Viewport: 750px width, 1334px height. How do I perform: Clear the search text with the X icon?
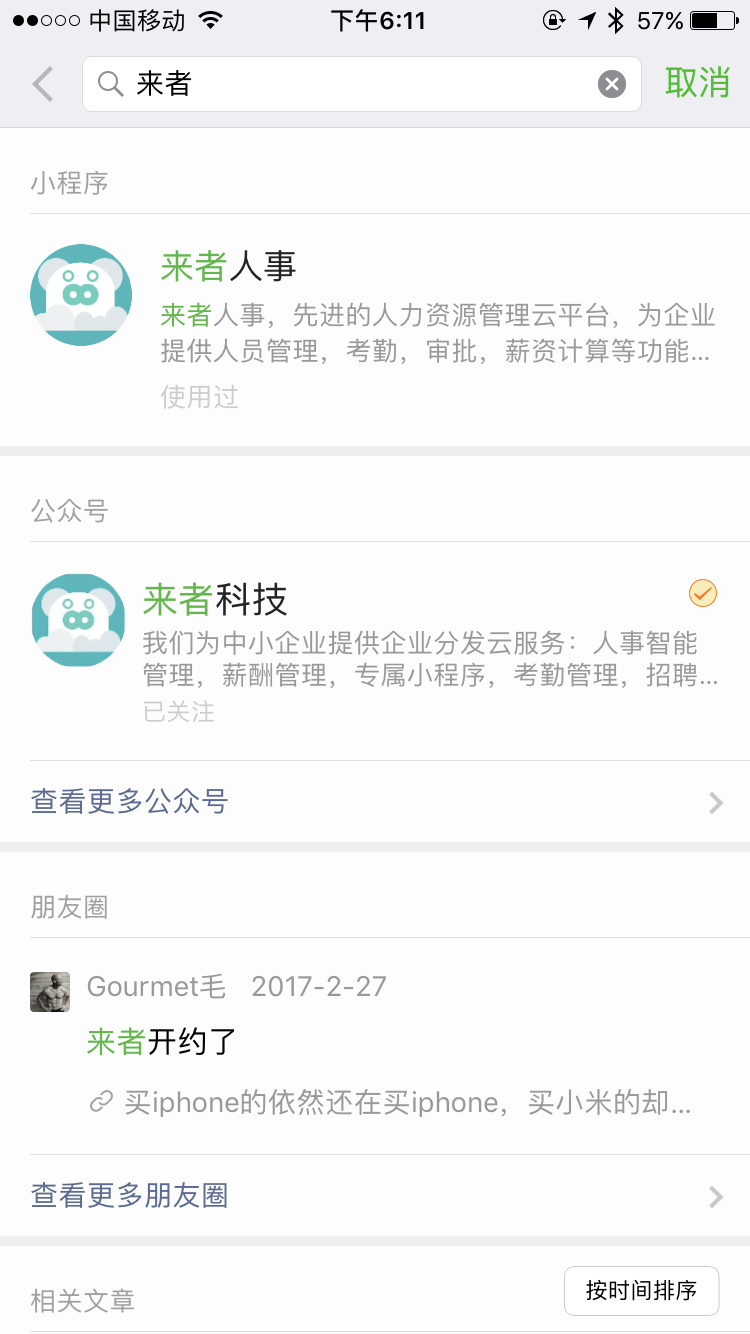click(x=612, y=84)
